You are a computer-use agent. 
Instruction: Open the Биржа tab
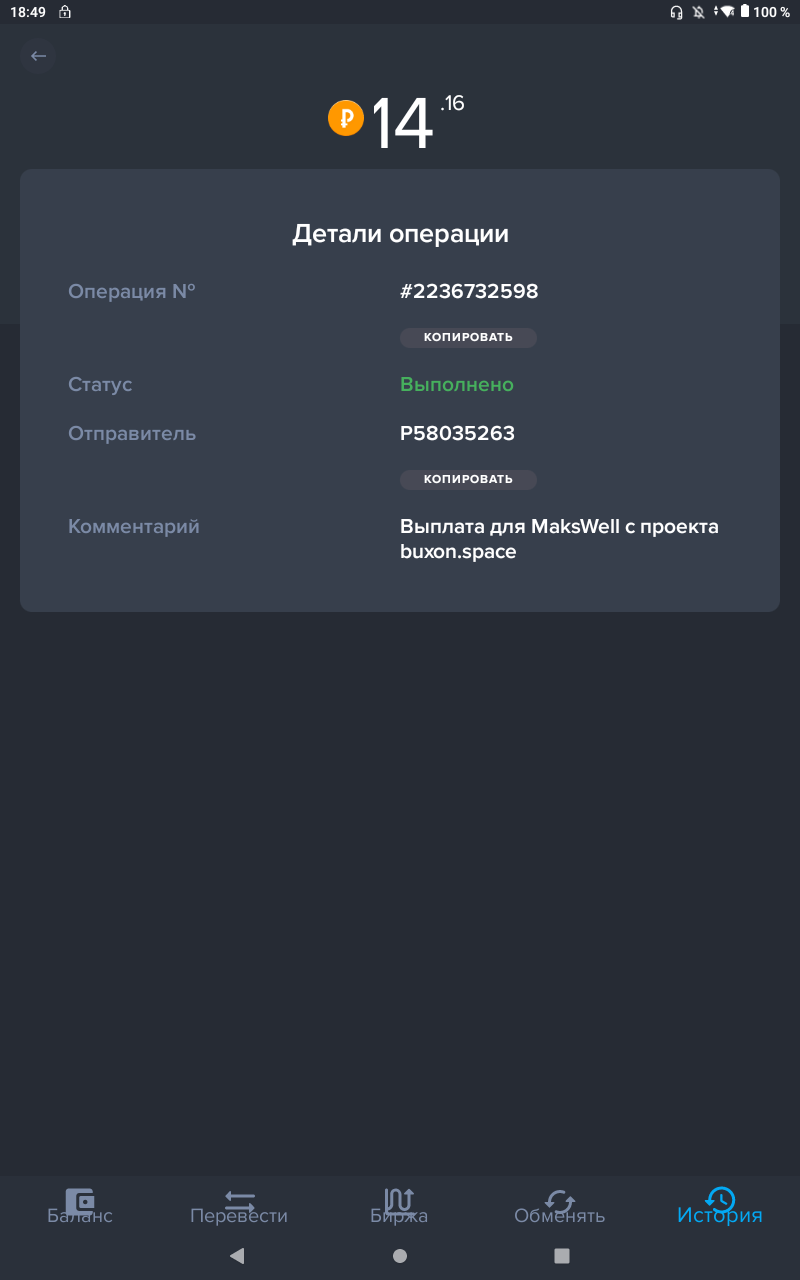399,1207
